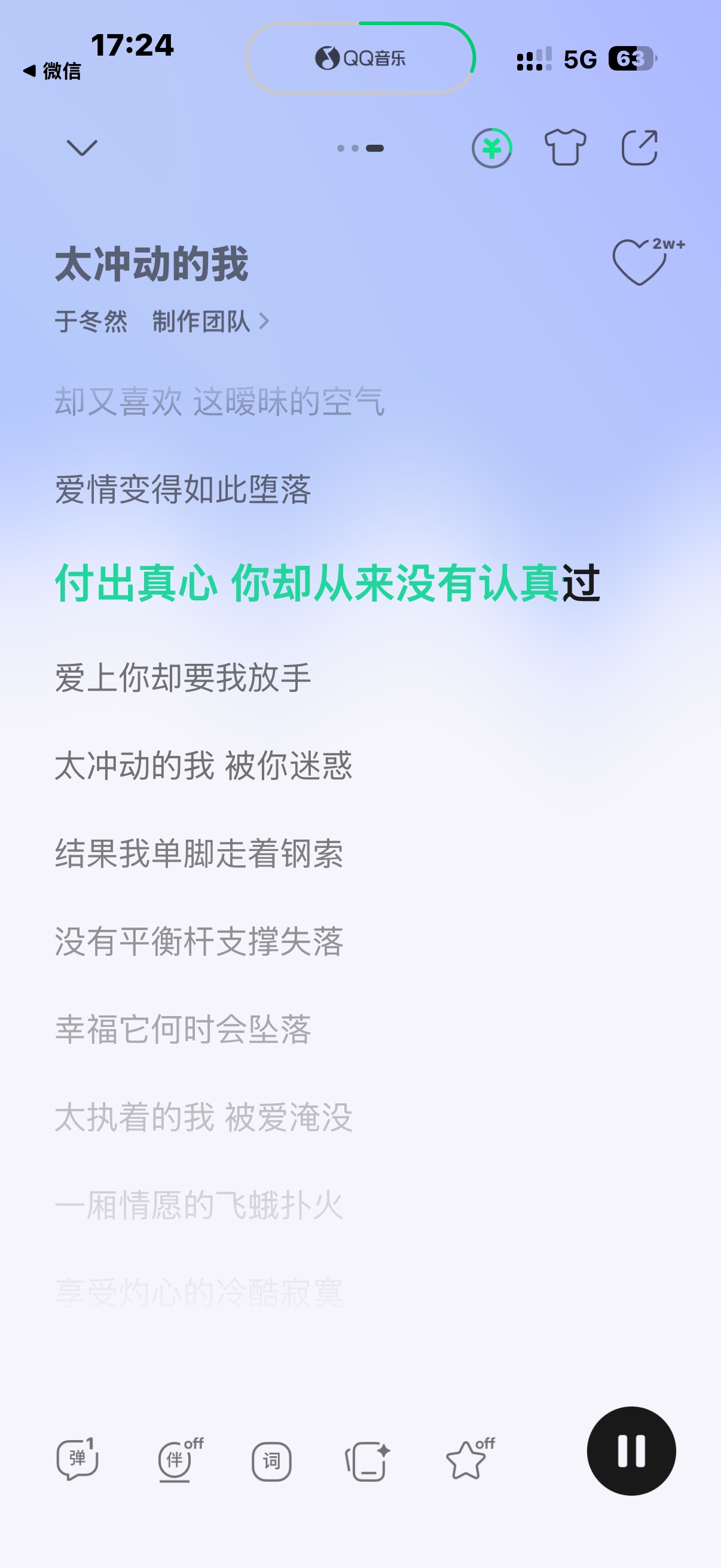
Task: View the 制作团队 production team
Action: point(209,321)
